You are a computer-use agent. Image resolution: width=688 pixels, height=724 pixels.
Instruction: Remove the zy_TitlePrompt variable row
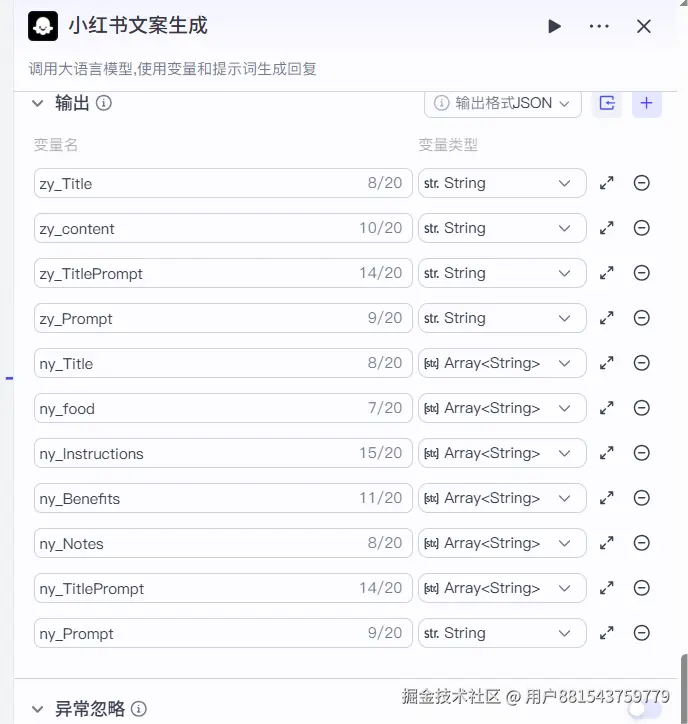(642, 273)
